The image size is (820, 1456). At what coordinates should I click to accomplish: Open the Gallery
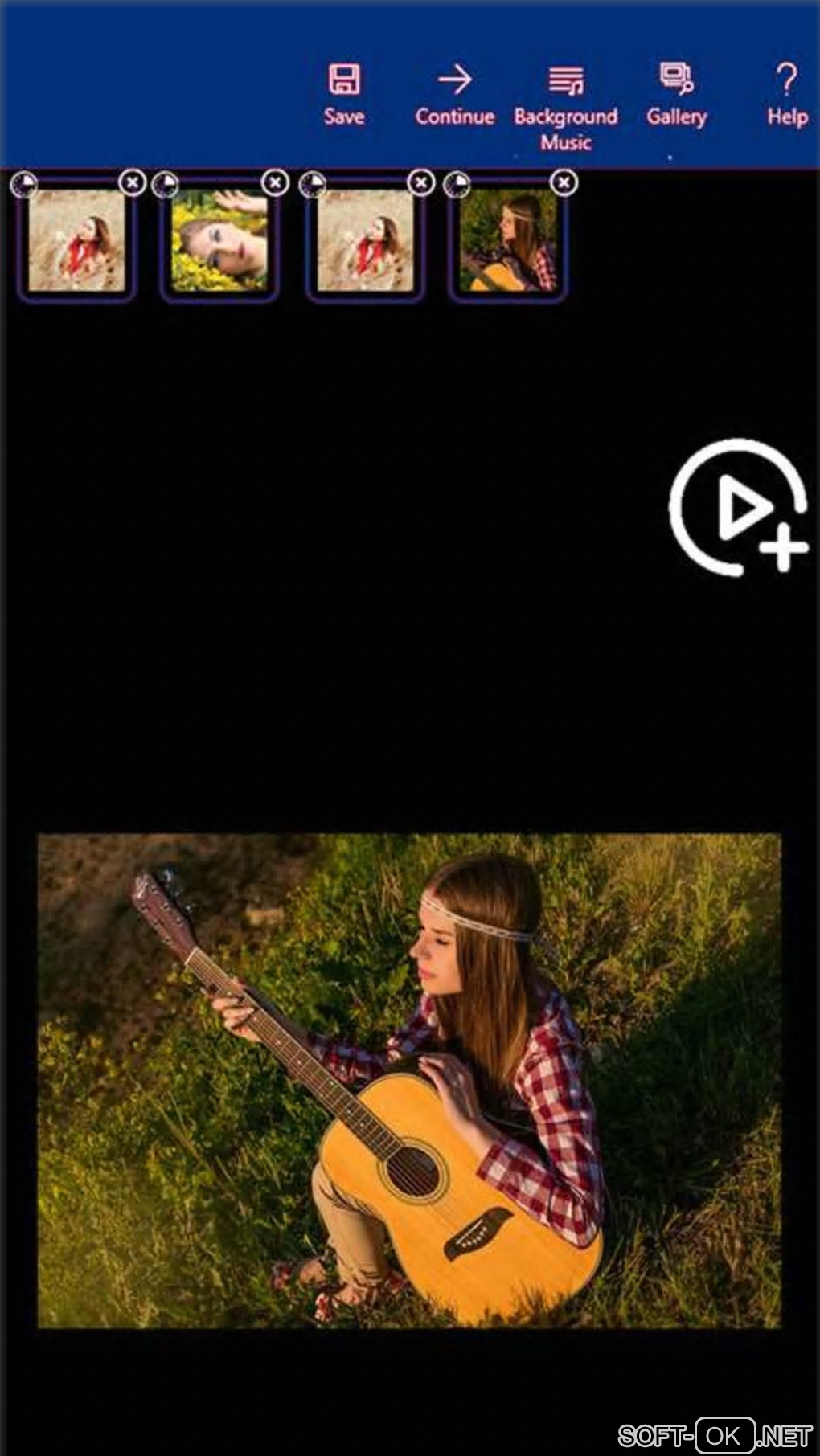676,94
